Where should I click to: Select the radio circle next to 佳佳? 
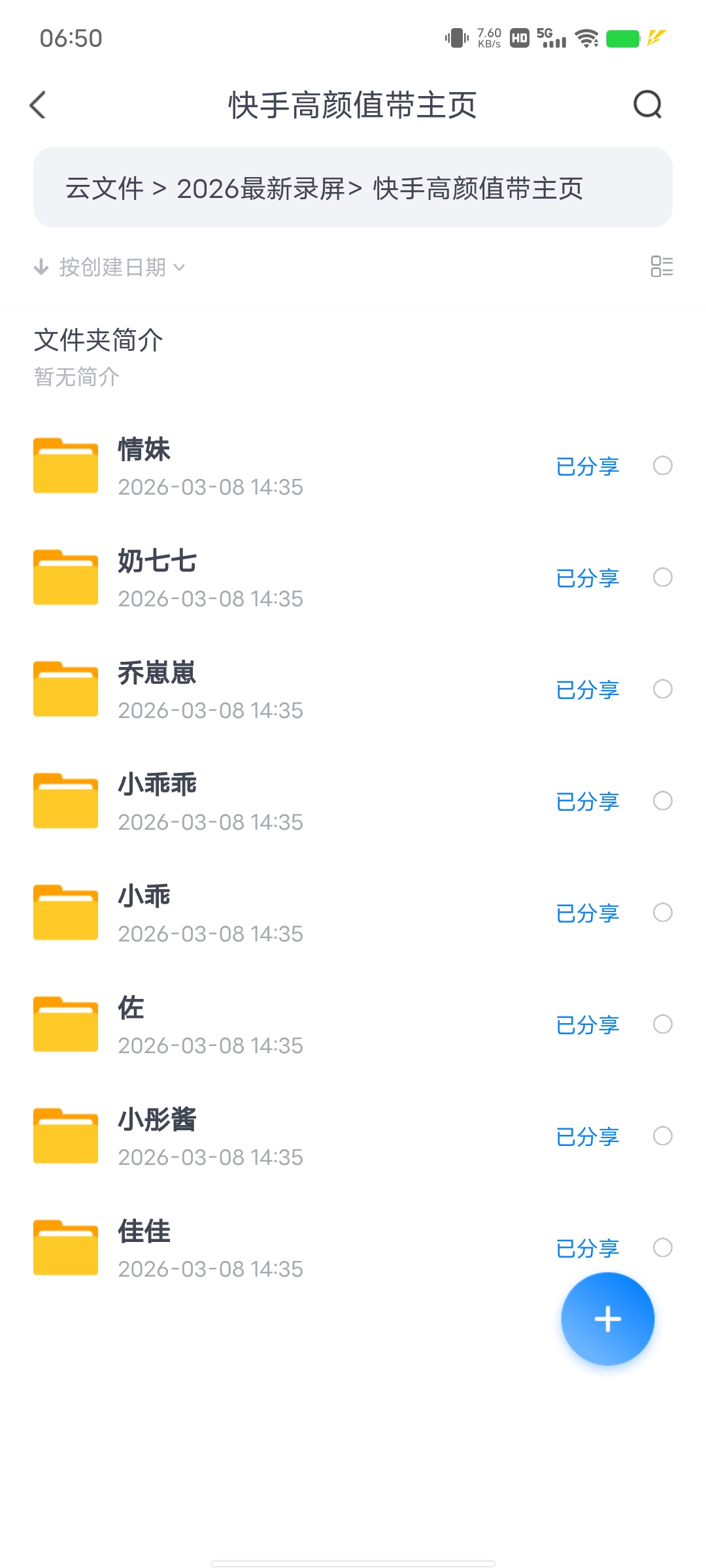662,1247
